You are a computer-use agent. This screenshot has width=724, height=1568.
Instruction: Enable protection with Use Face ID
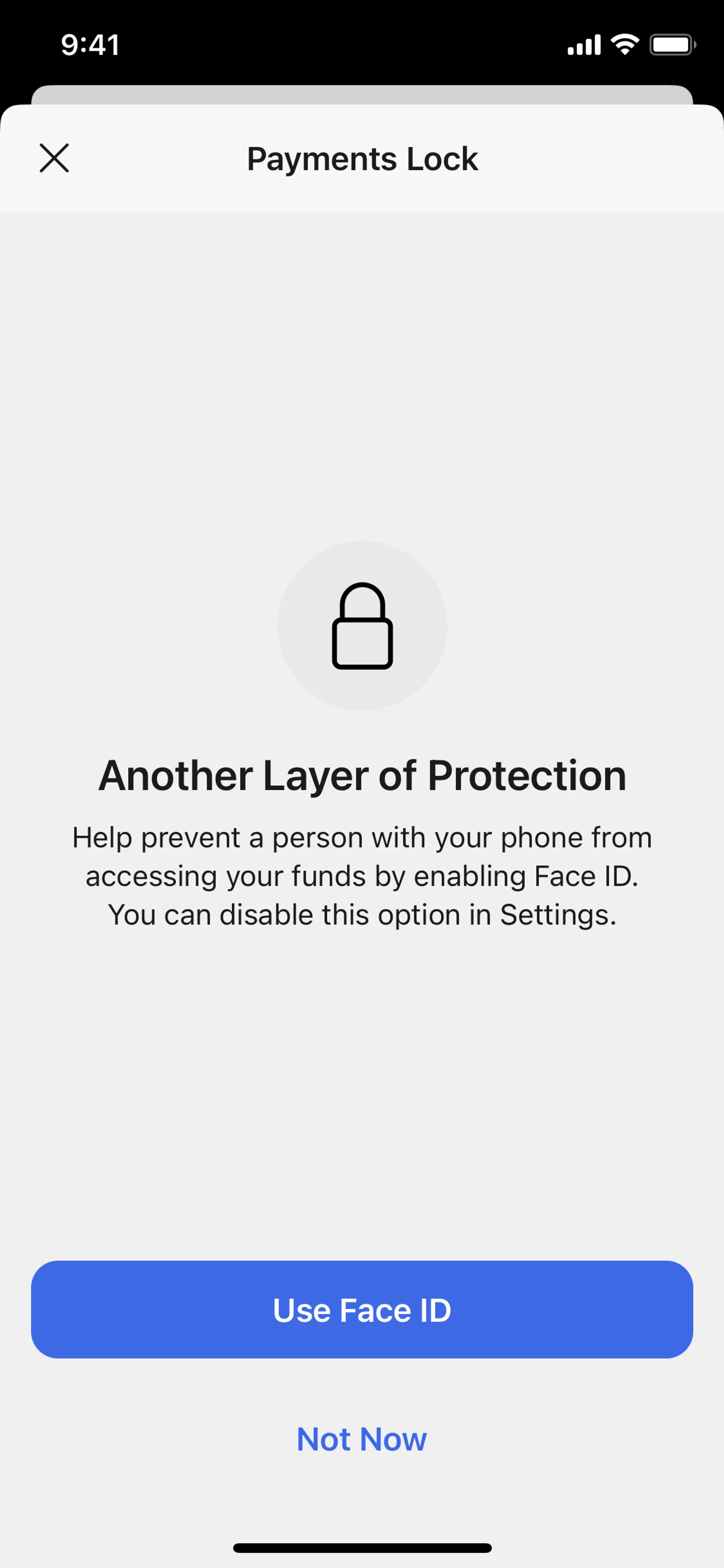tap(362, 1310)
